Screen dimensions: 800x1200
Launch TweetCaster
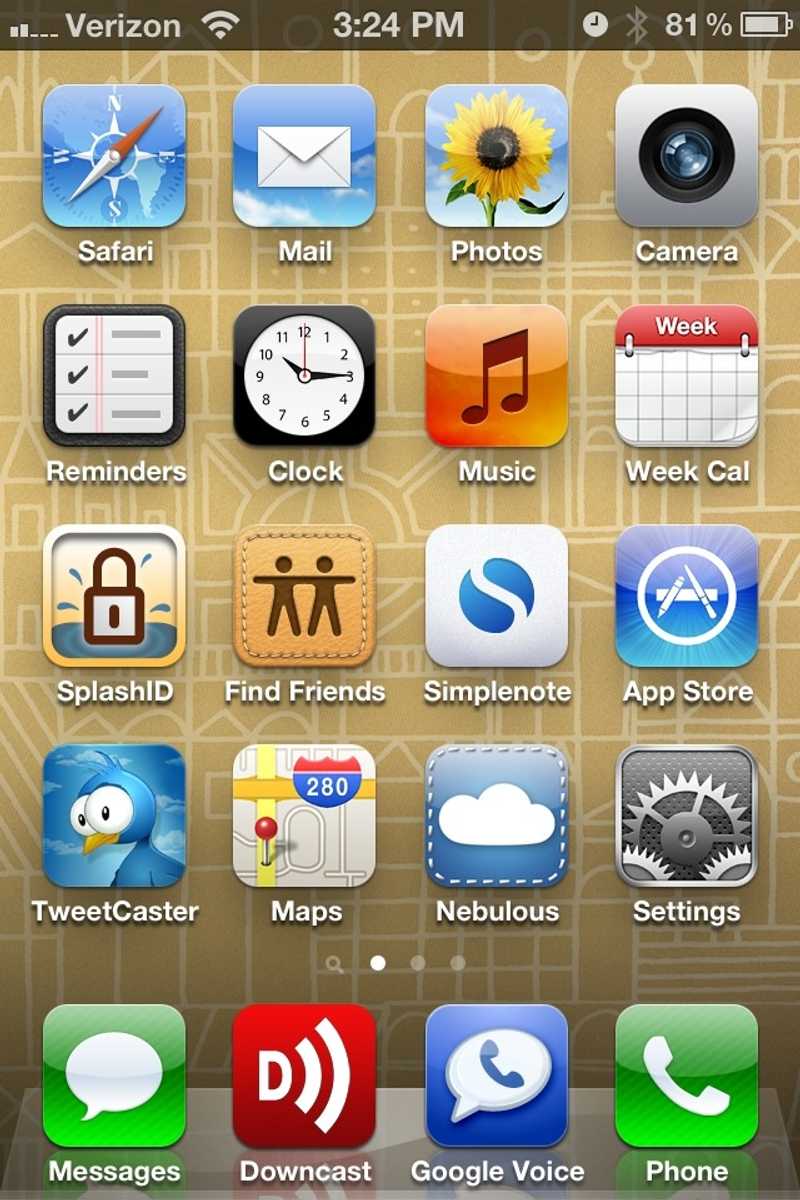click(114, 815)
